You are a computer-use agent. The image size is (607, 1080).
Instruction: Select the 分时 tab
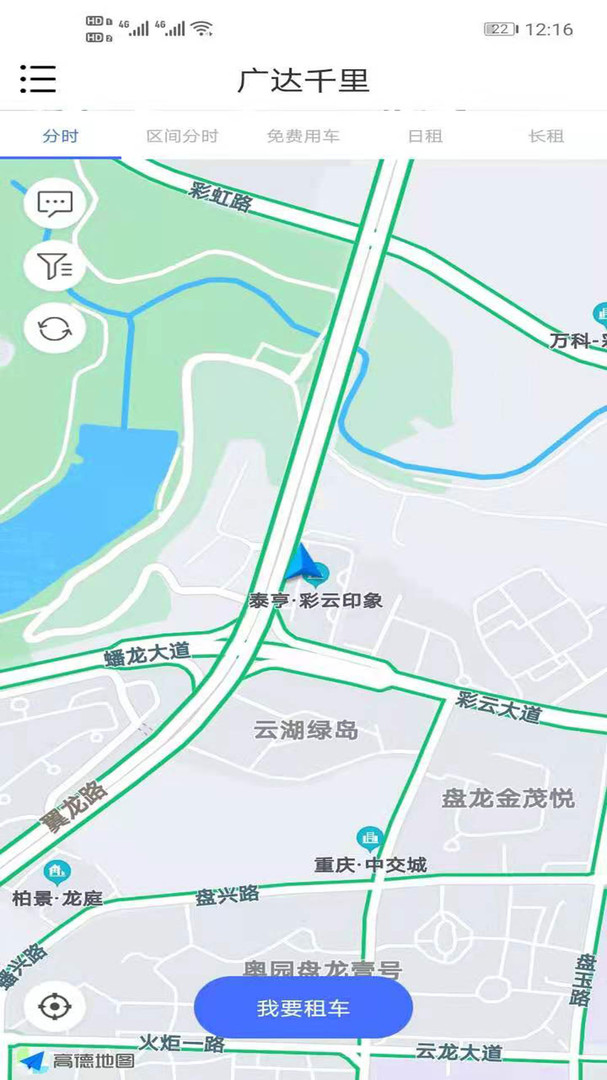[x=61, y=136]
